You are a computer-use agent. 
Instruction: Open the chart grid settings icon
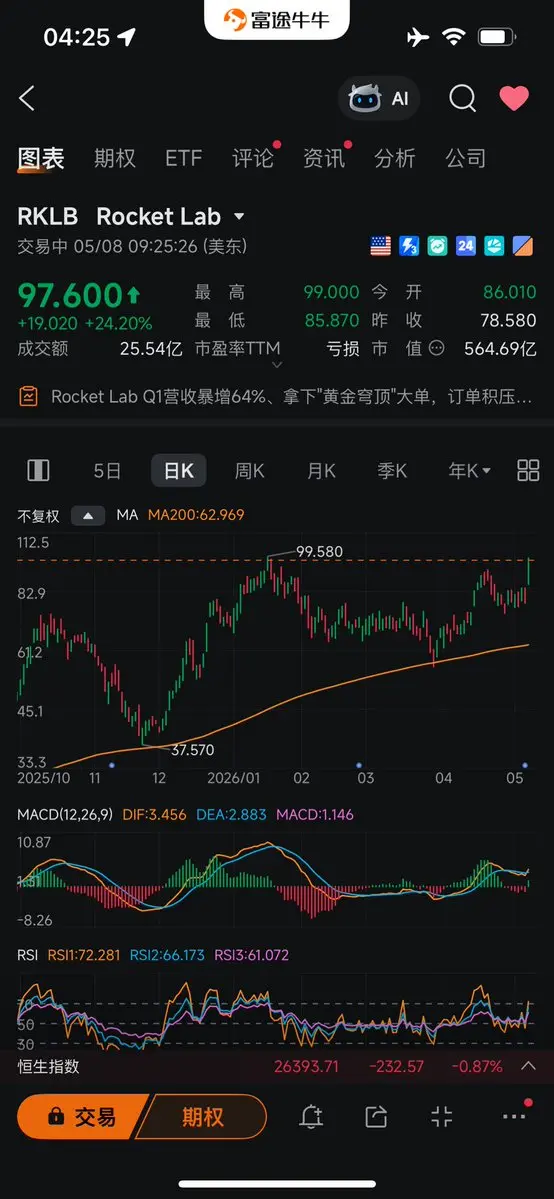[x=528, y=470]
